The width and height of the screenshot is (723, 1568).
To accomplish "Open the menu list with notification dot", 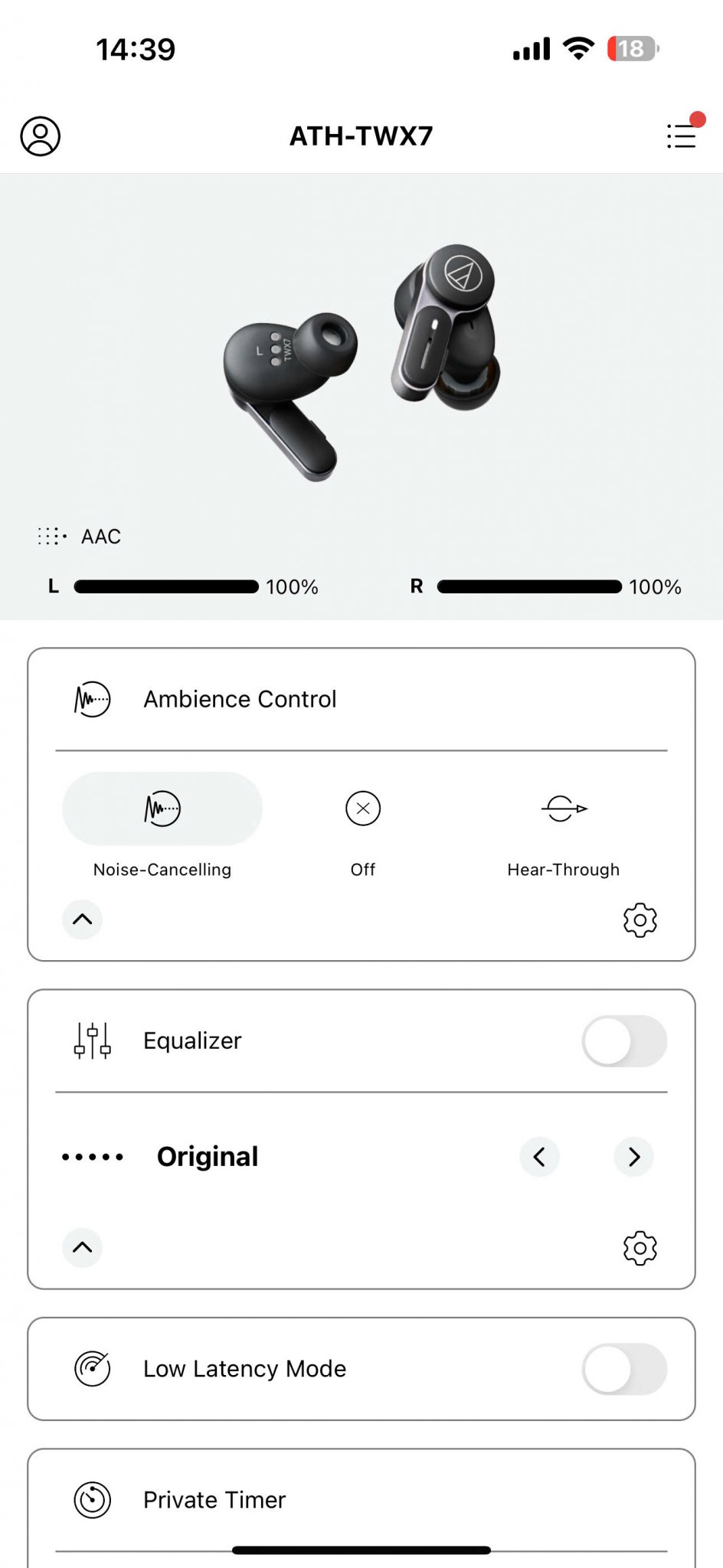I will [x=682, y=135].
